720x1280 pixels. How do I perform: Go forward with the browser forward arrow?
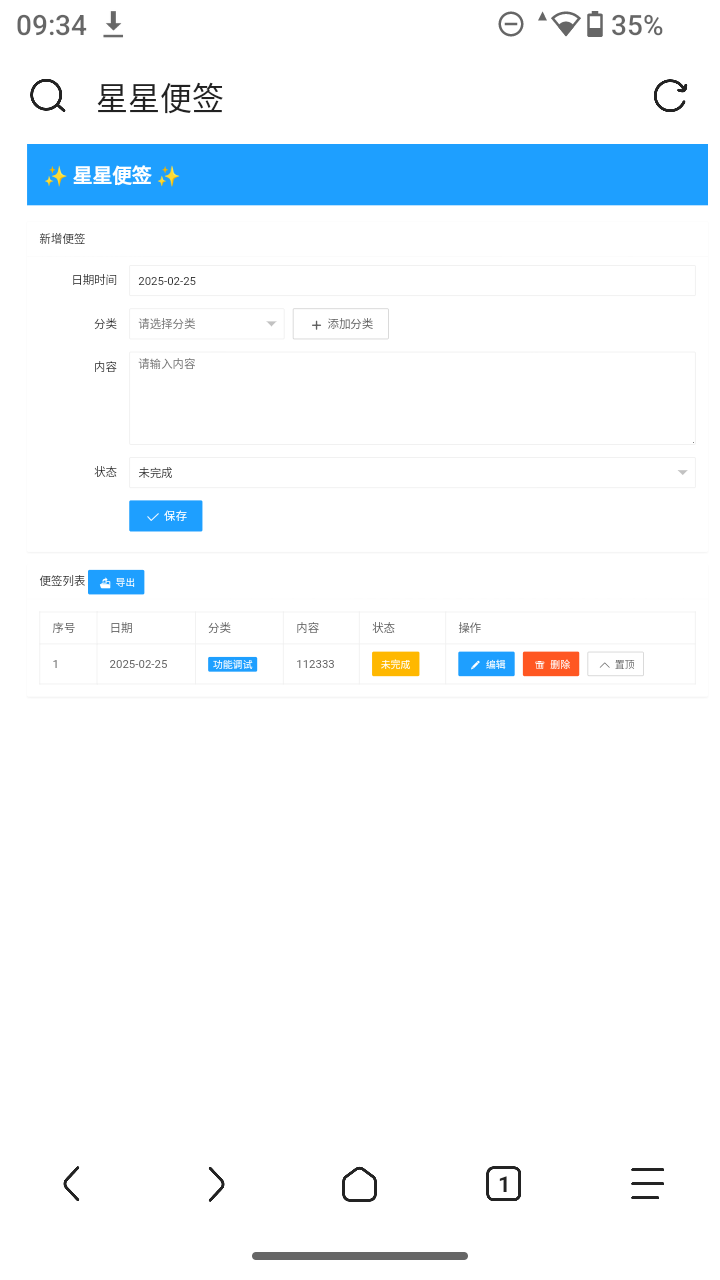(216, 1184)
